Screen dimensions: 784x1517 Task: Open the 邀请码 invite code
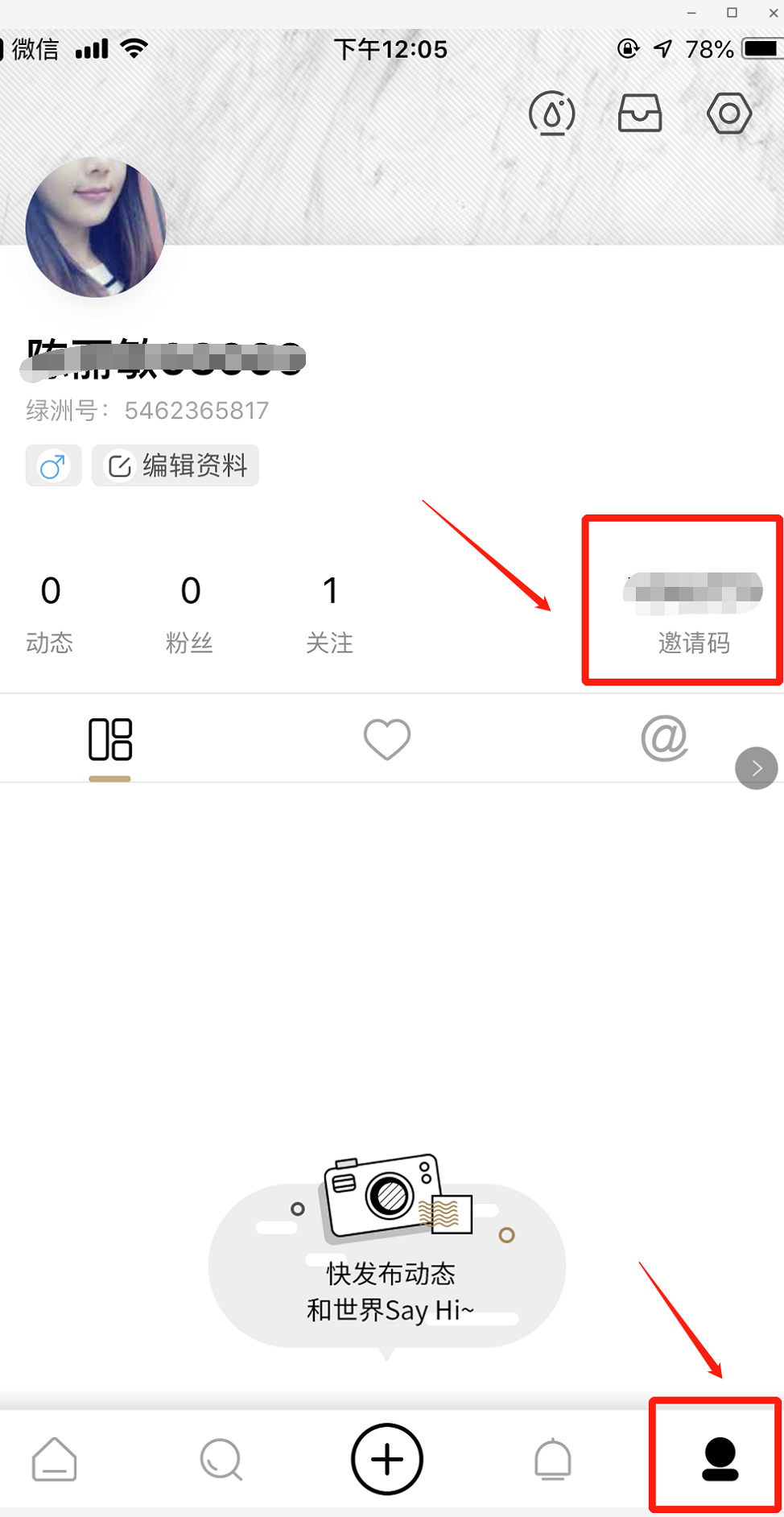693,614
